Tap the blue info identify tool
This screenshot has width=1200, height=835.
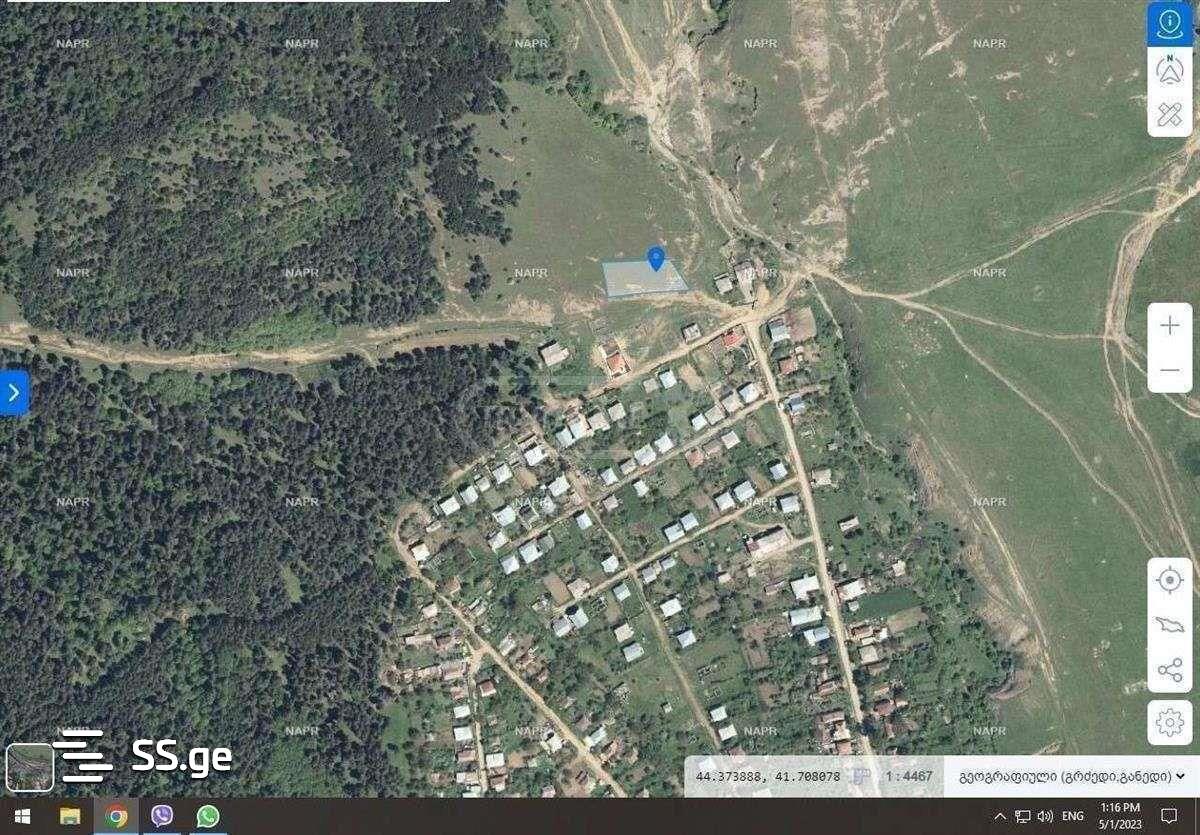point(1169,23)
